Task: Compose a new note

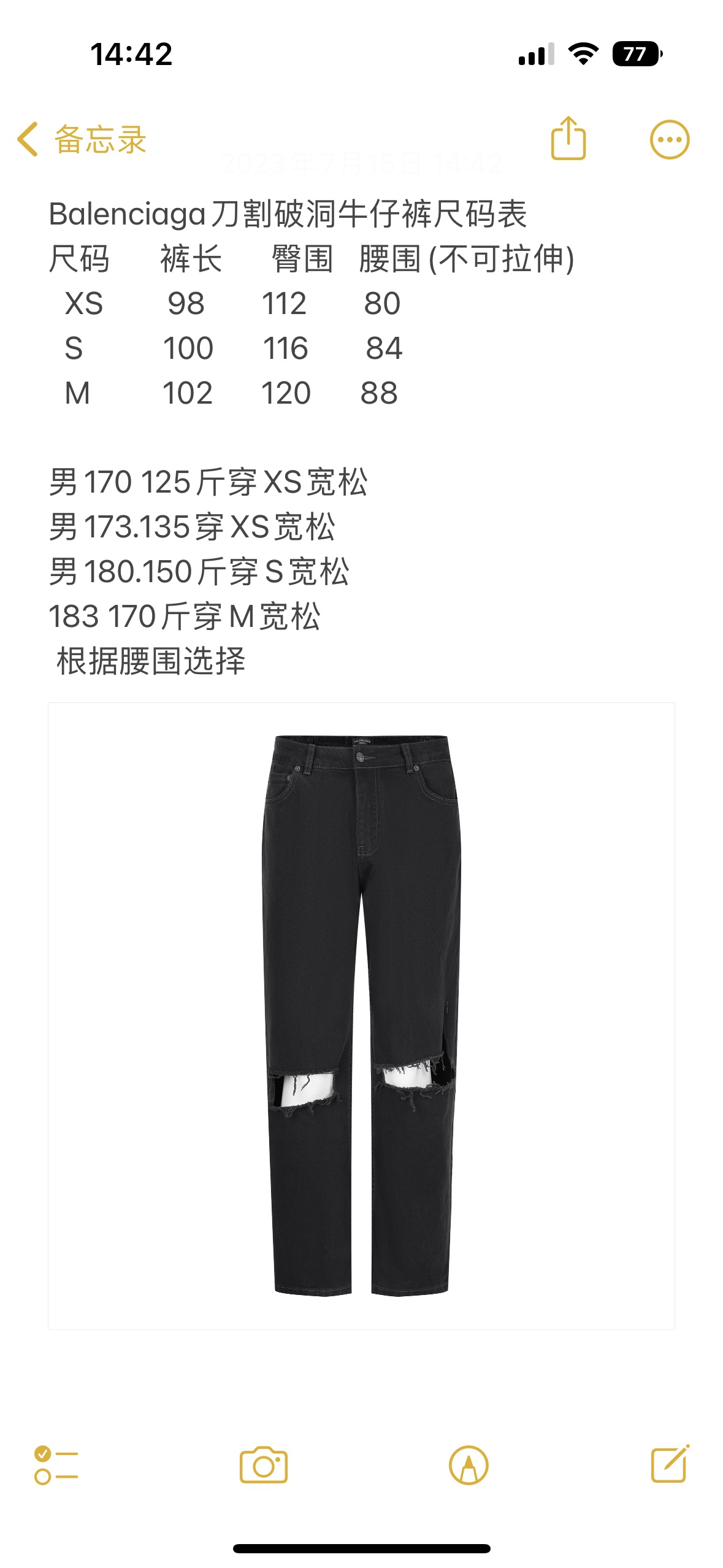Action: coord(670,1464)
